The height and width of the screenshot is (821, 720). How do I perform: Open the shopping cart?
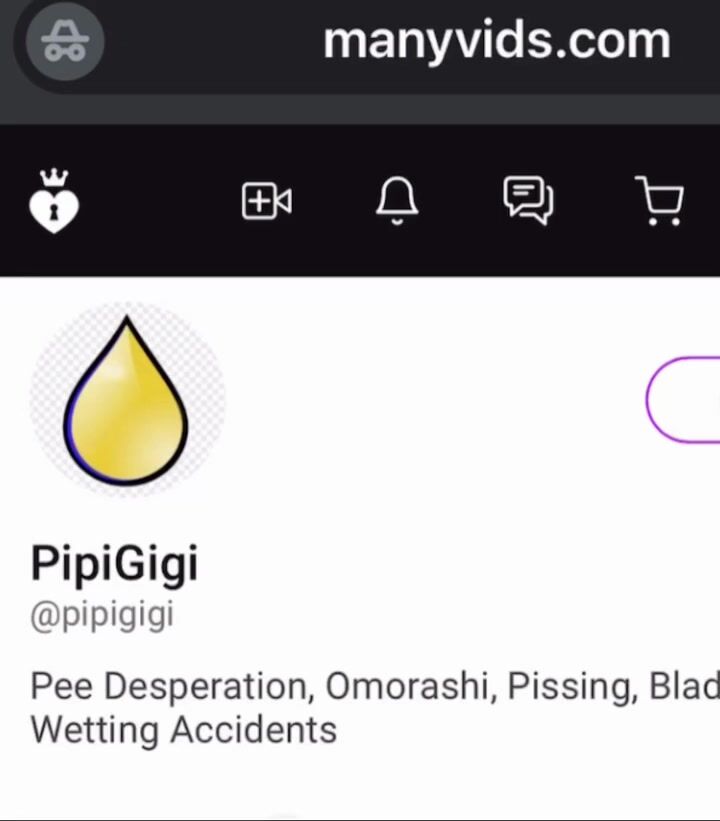coord(661,201)
